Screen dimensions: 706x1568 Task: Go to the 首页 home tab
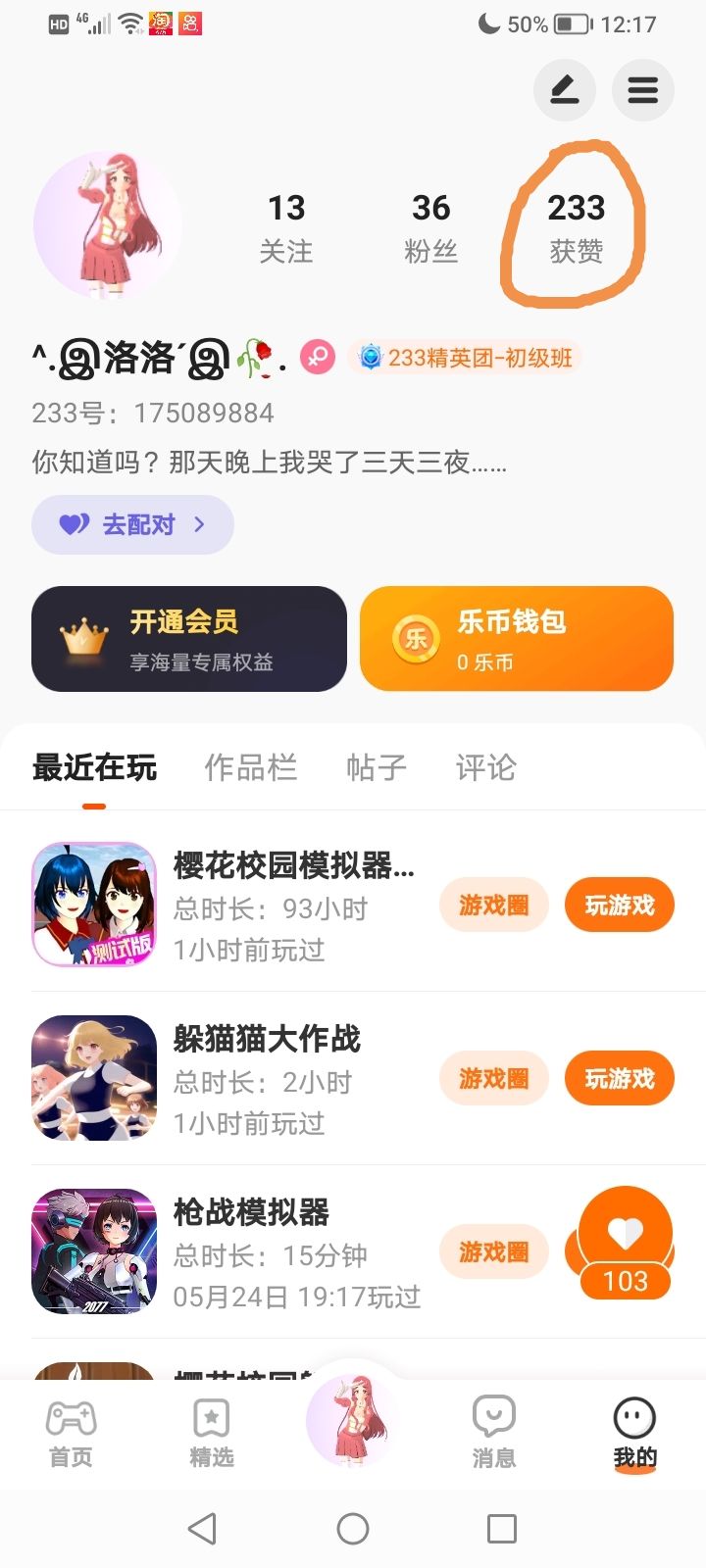71,1433
